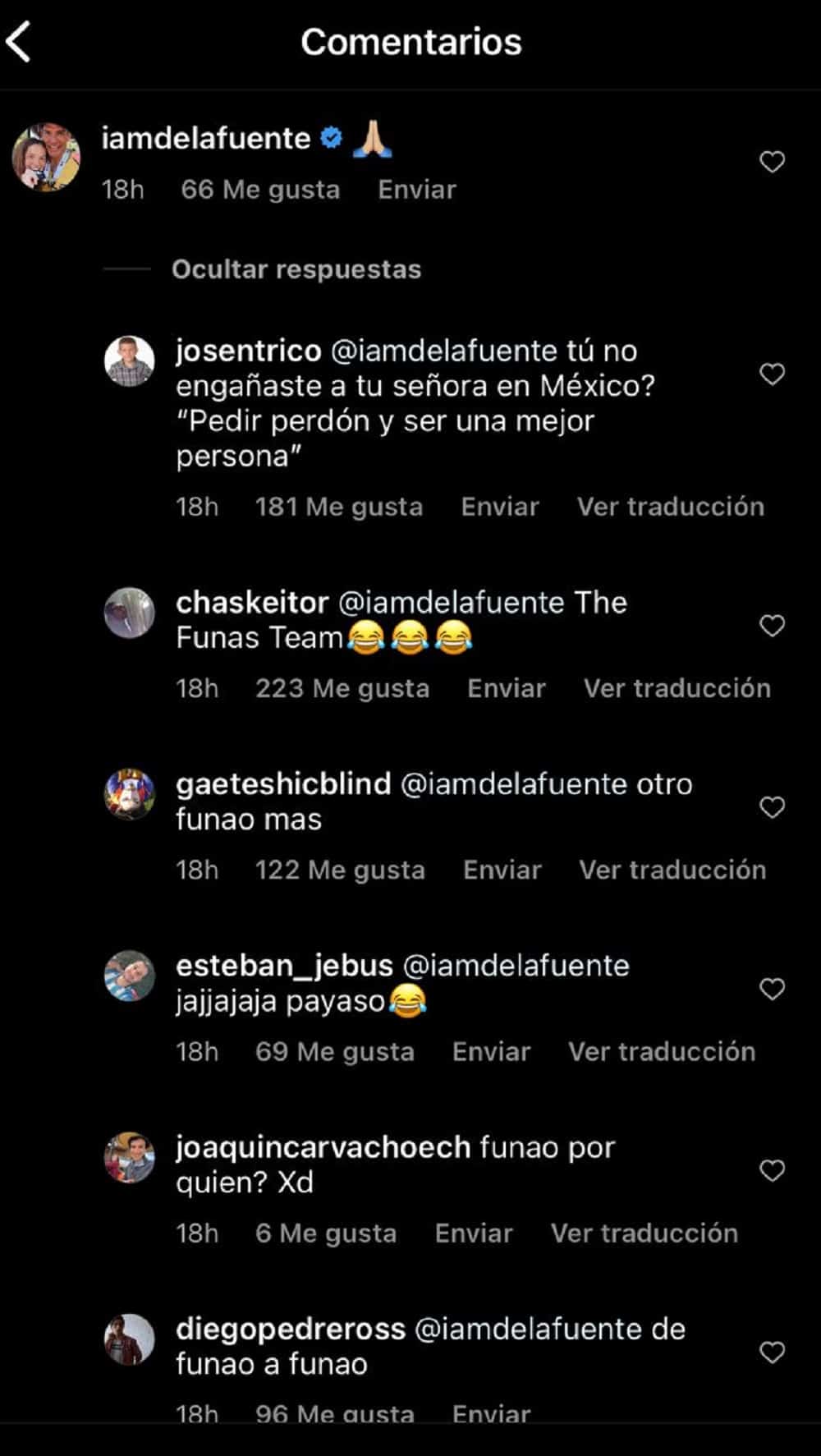Tap Enviar under iamdelafuente's comment
Image resolution: width=821 pixels, height=1456 pixels.
click(416, 190)
